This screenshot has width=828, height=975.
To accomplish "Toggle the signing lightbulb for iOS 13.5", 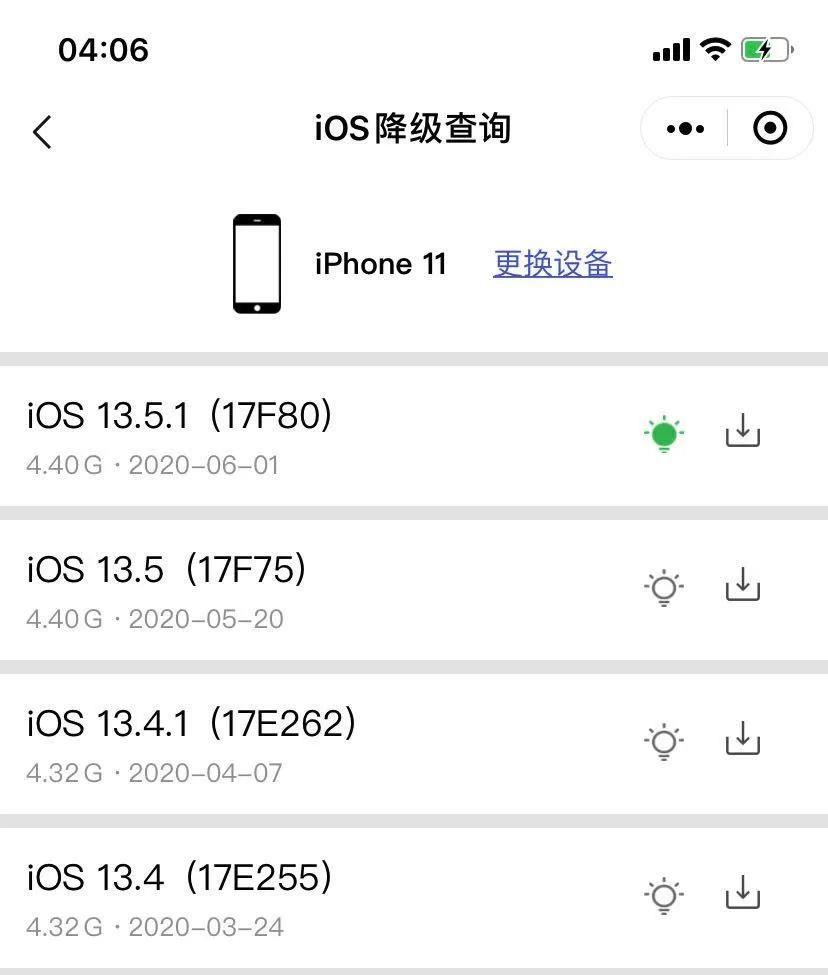I will (x=663, y=587).
